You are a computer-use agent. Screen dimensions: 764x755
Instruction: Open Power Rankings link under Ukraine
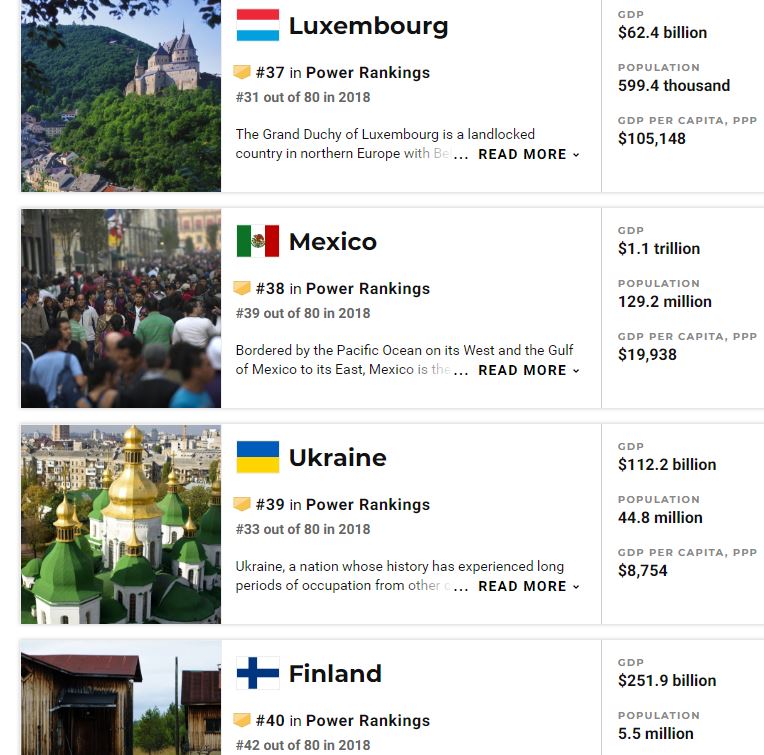(367, 505)
